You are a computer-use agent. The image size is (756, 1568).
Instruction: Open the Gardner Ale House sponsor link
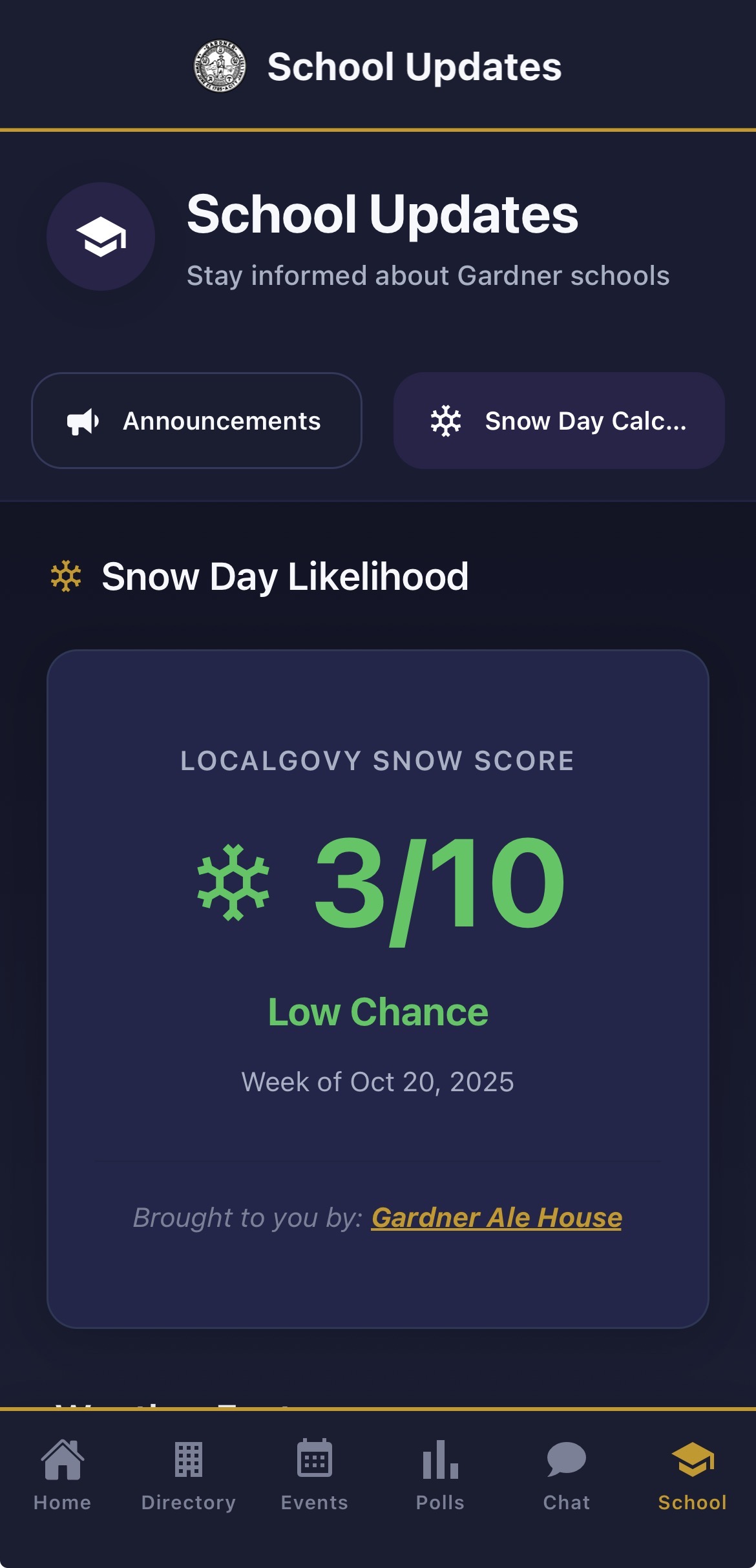(x=496, y=1217)
